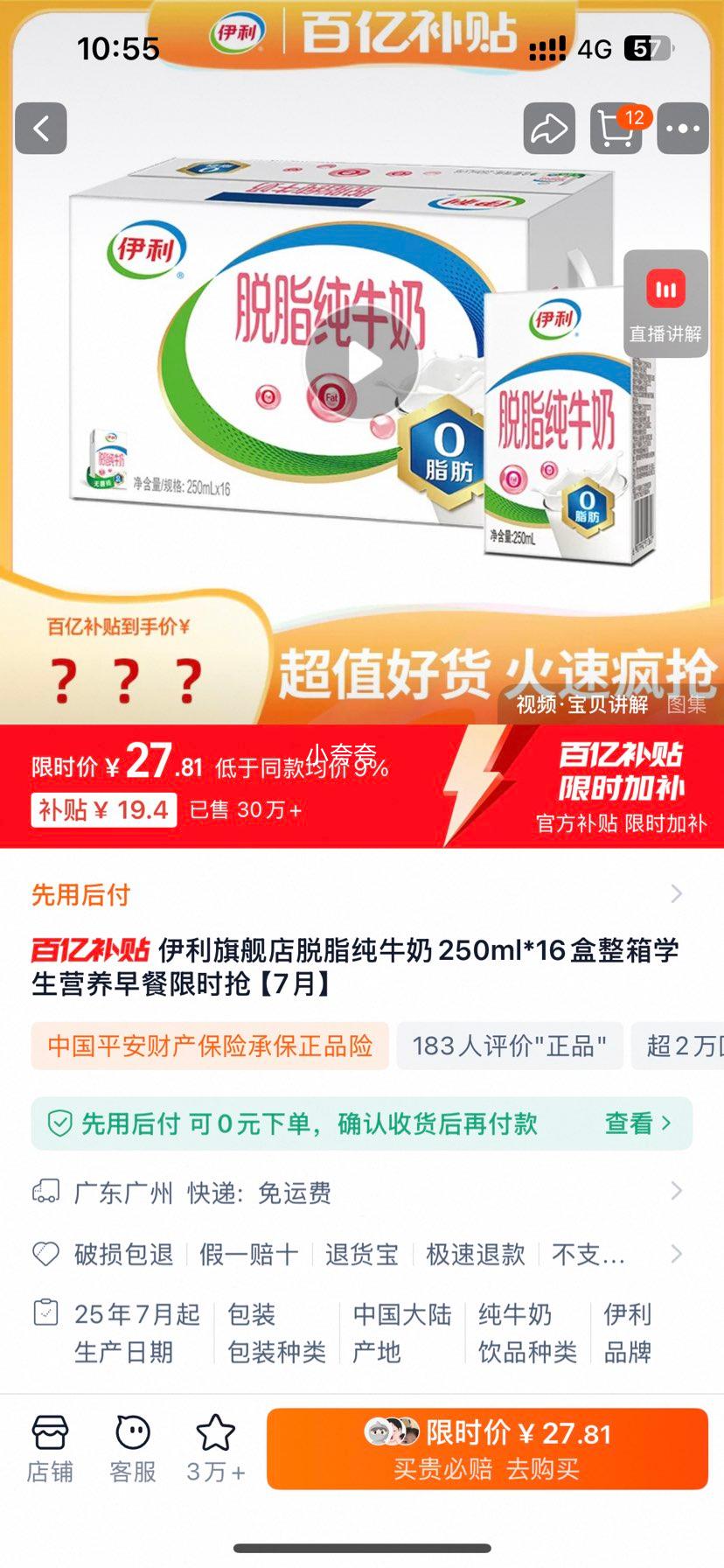Screen dimensions: 724x1568
Task: Play the product video
Action: pos(361,364)
